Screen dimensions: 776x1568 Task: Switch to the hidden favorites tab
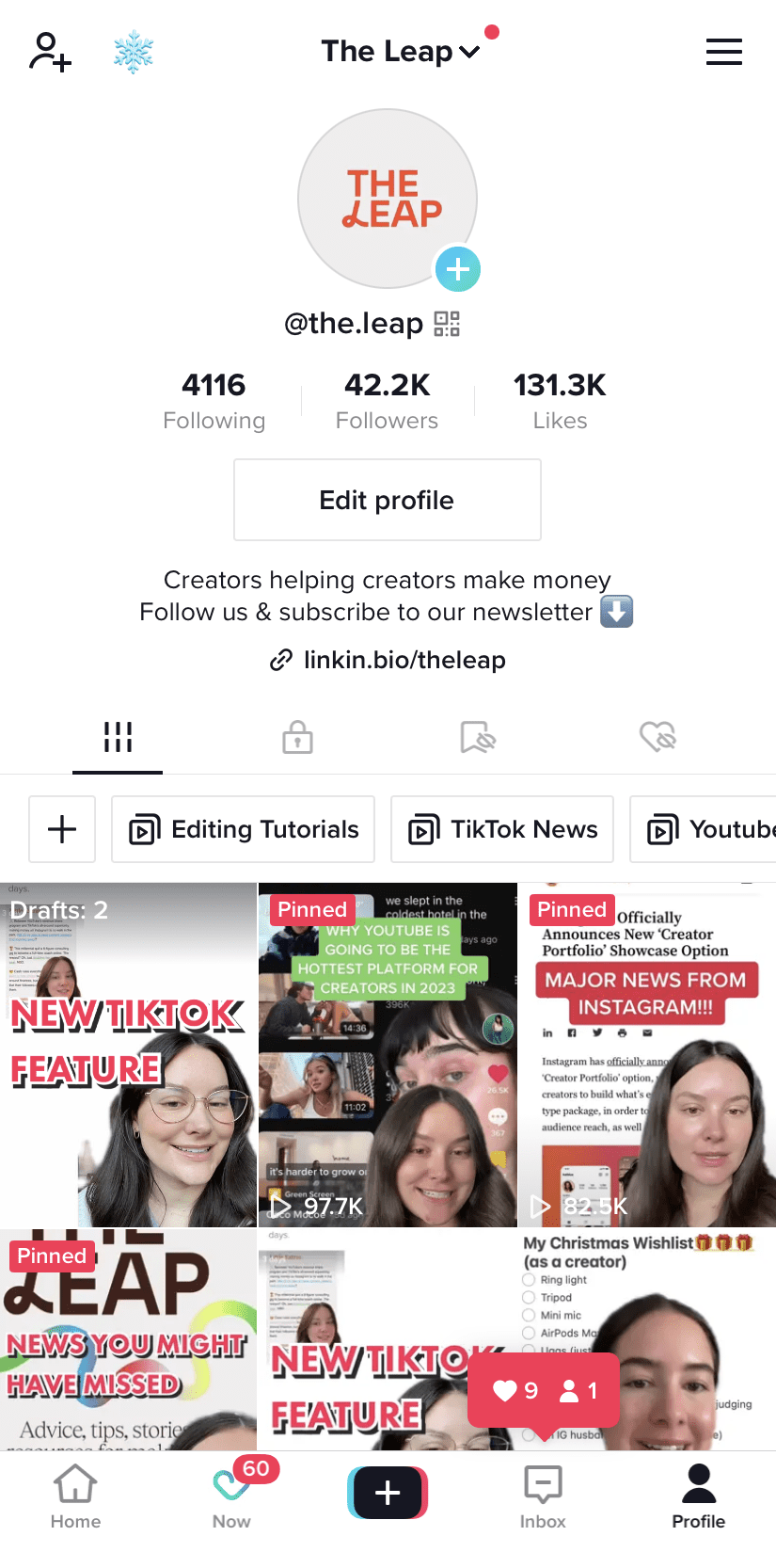[478, 737]
